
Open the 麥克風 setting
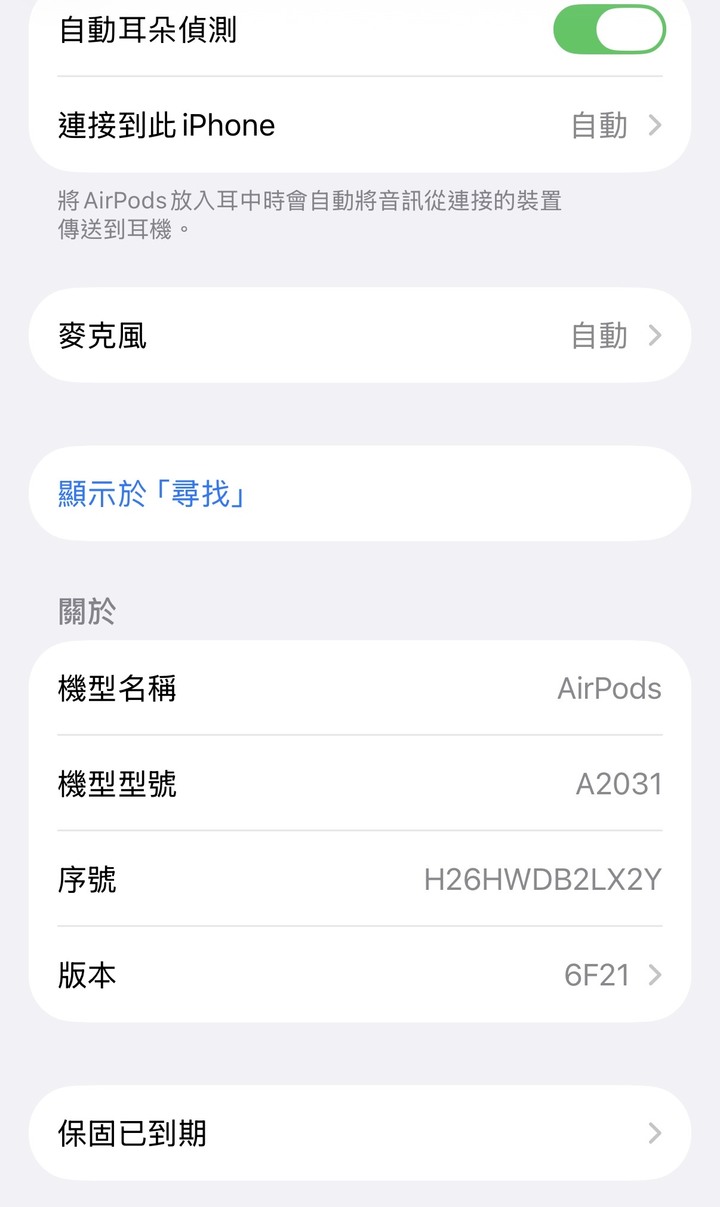pos(360,335)
